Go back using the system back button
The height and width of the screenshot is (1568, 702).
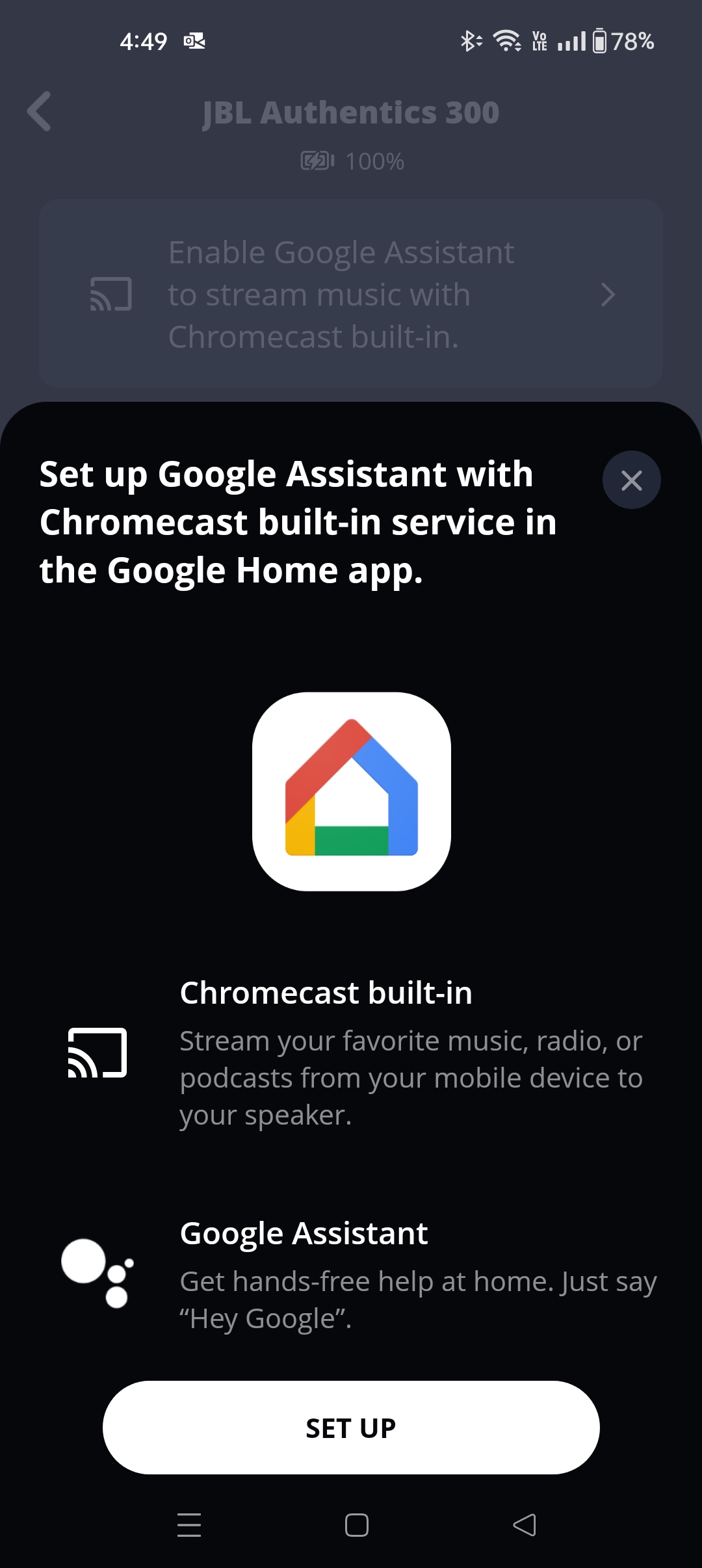tap(525, 1524)
